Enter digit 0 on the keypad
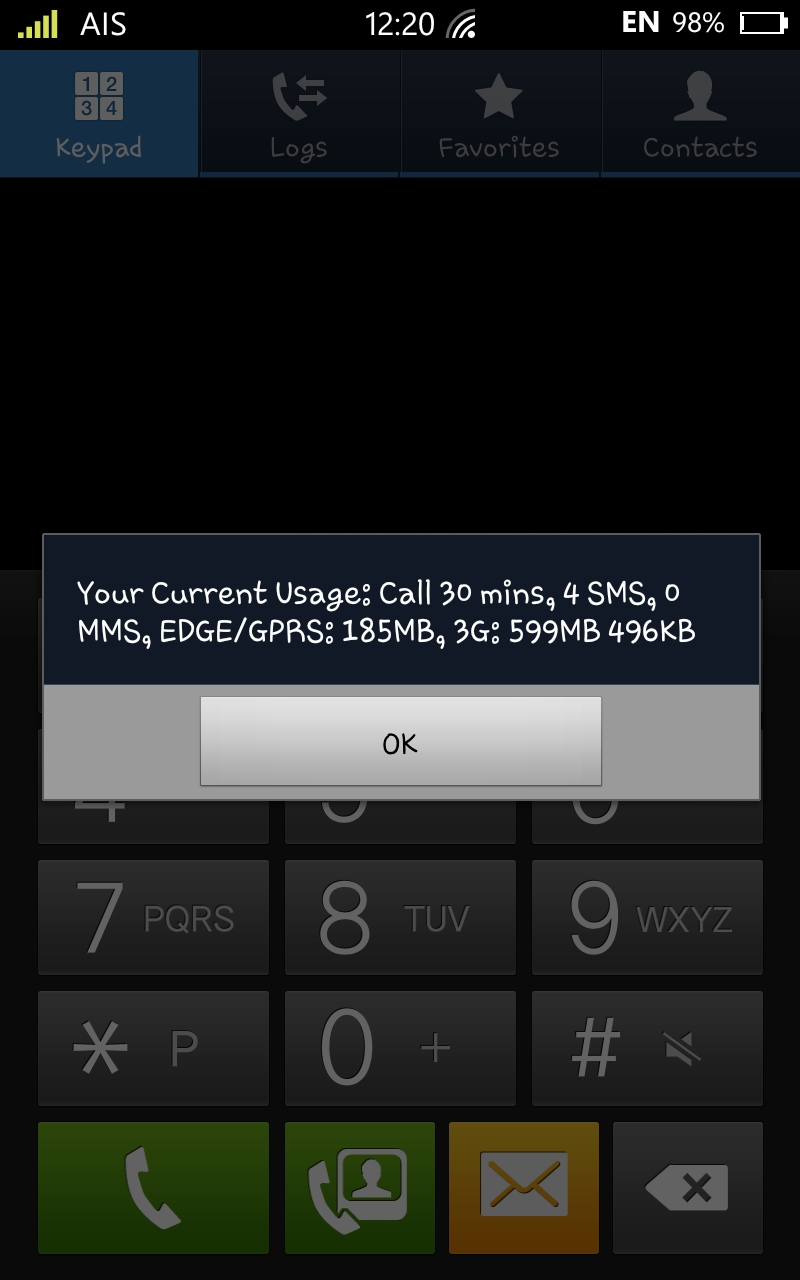Screen dimensions: 800x1280 click(x=400, y=1048)
